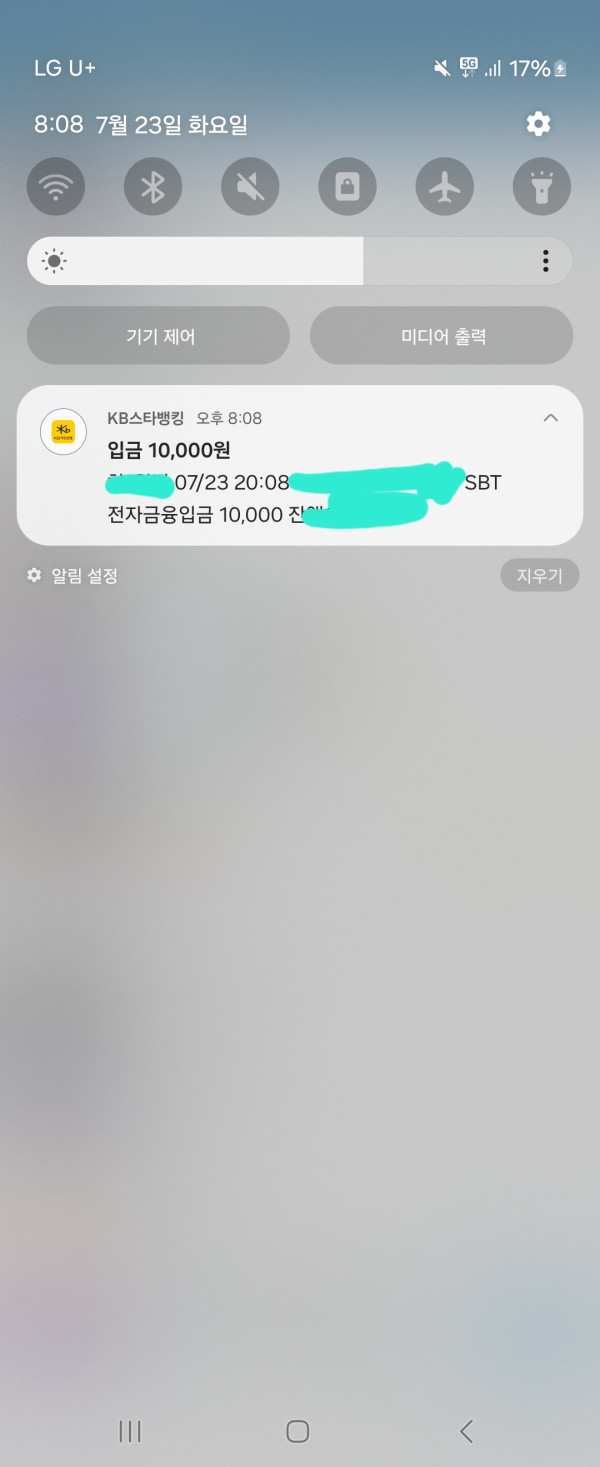Toggle Bluetooth quick setting
This screenshot has height=1467, width=600.
[x=152, y=187]
